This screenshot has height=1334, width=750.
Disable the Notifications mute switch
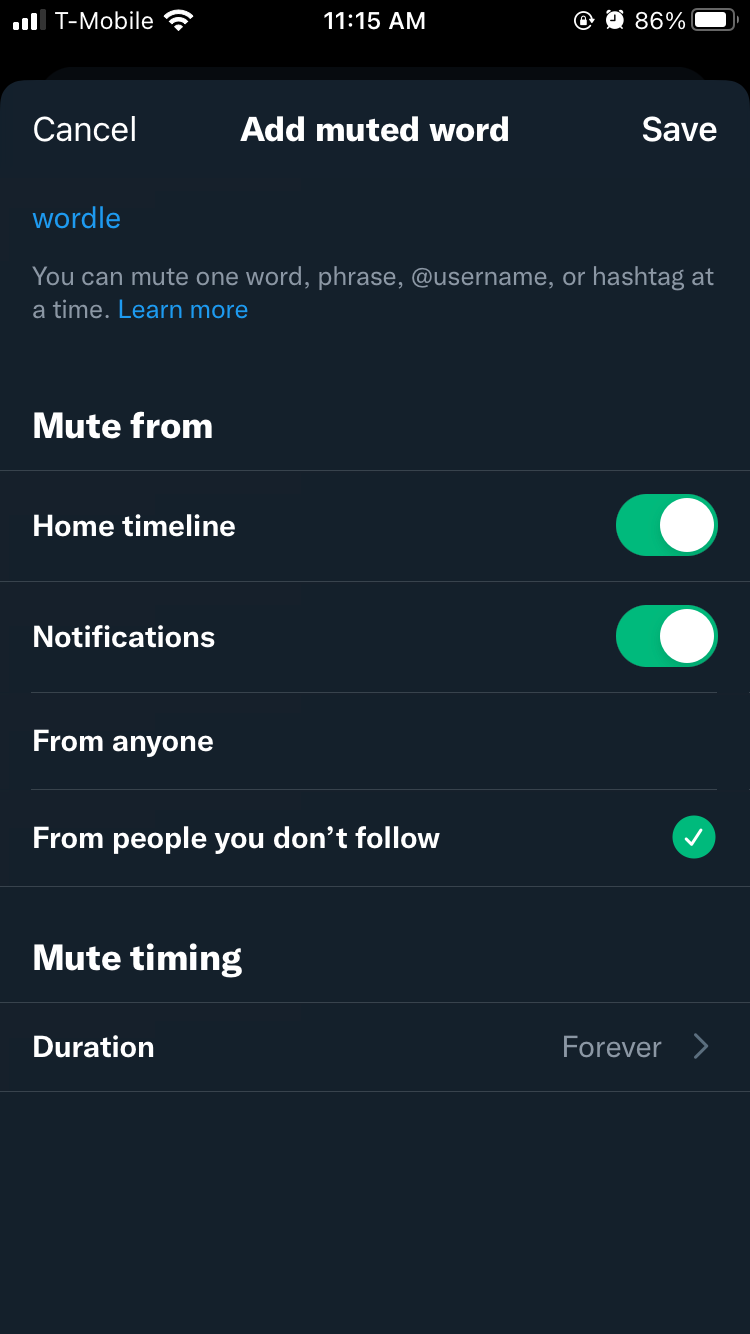click(x=666, y=637)
